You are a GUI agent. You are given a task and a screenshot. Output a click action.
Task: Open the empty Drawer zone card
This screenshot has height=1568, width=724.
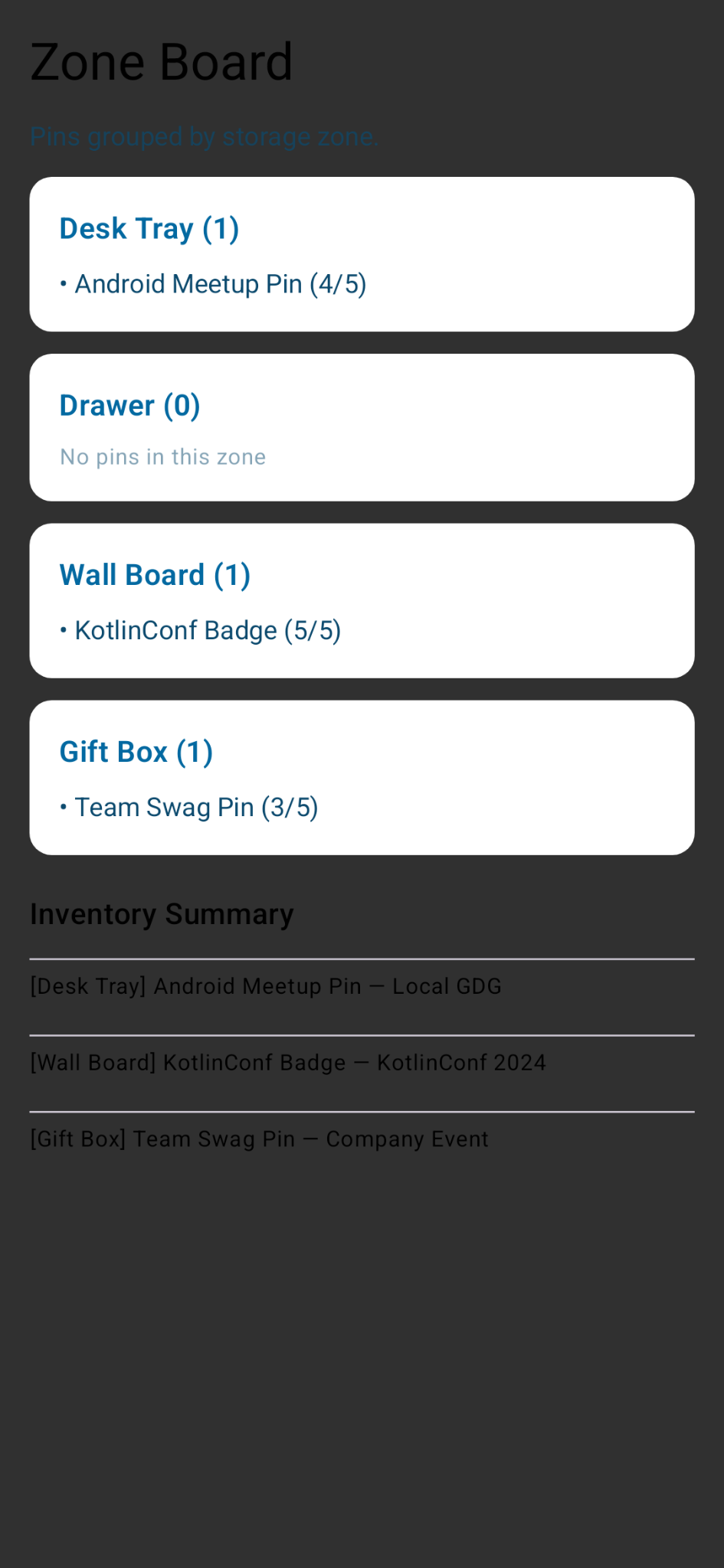(362, 427)
